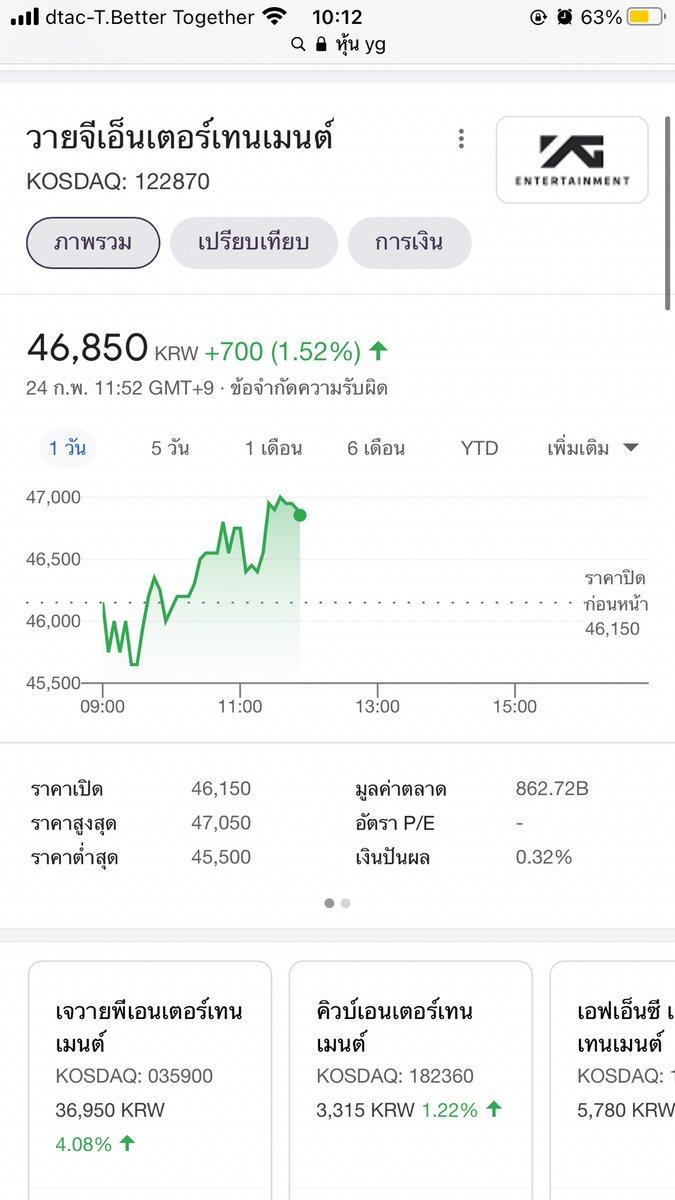Image resolution: width=675 pixels, height=1200 pixels.
Task: Open the การเงิน chip
Action: 409,243
